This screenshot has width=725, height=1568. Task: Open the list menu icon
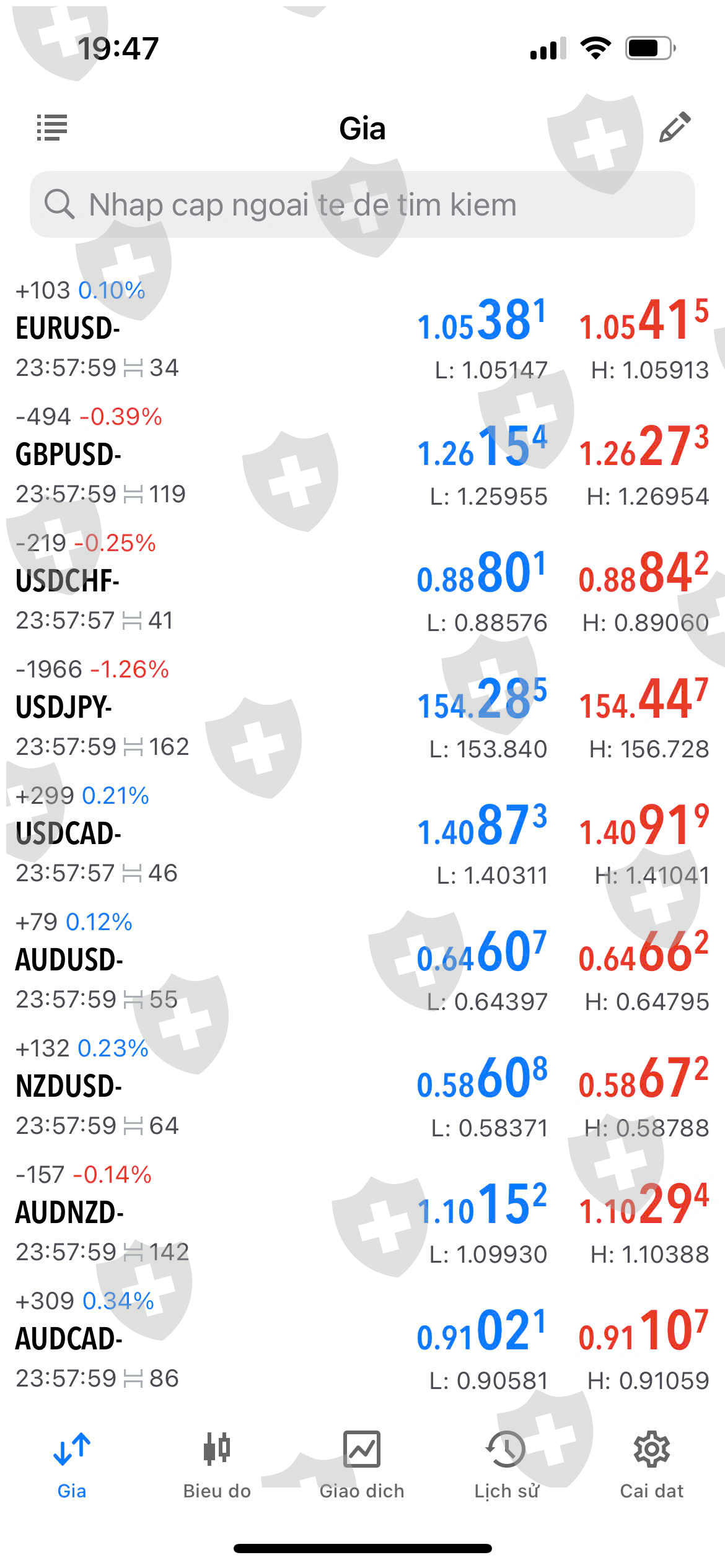[52, 128]
